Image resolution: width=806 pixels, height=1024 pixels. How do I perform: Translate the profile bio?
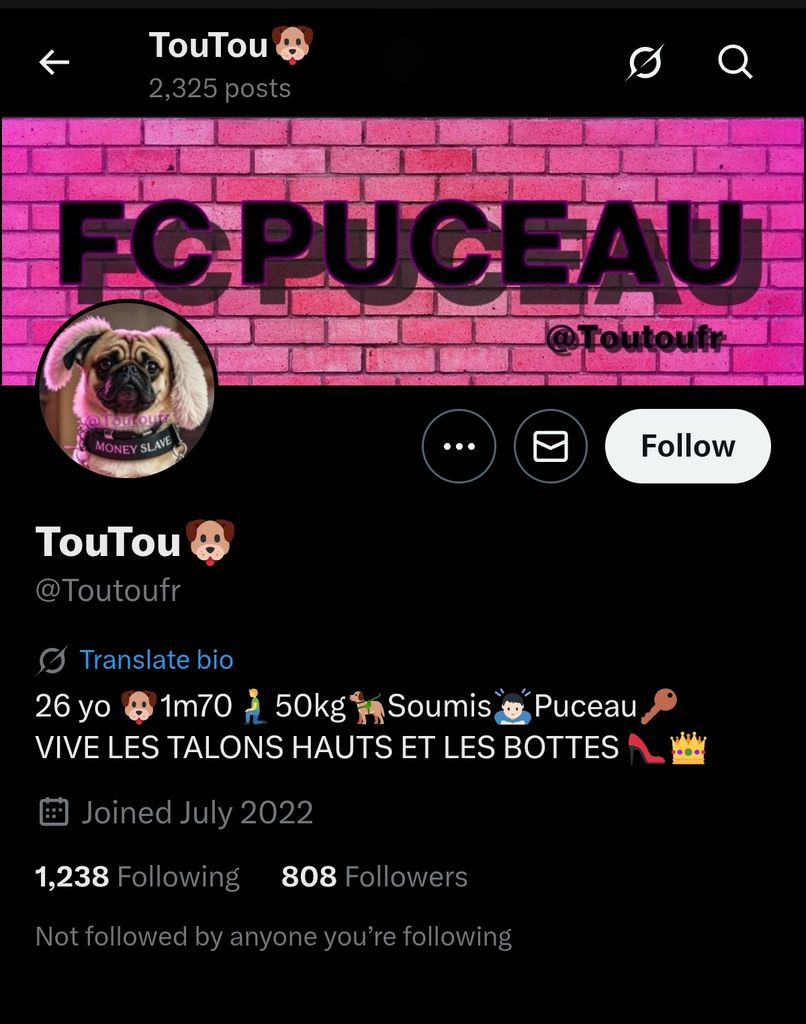click(156, 660)
